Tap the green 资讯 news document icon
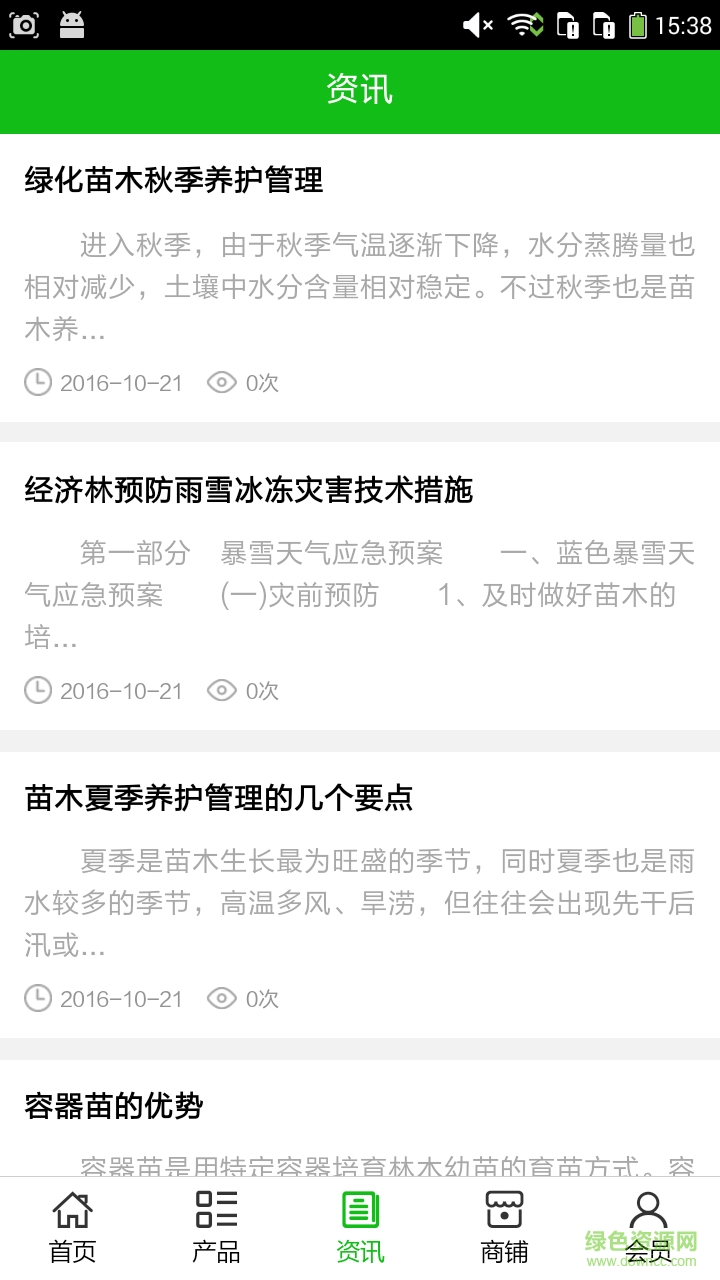Image resolution: width=720 pixels, height=1280 pixels. [x=359, y=1210]
